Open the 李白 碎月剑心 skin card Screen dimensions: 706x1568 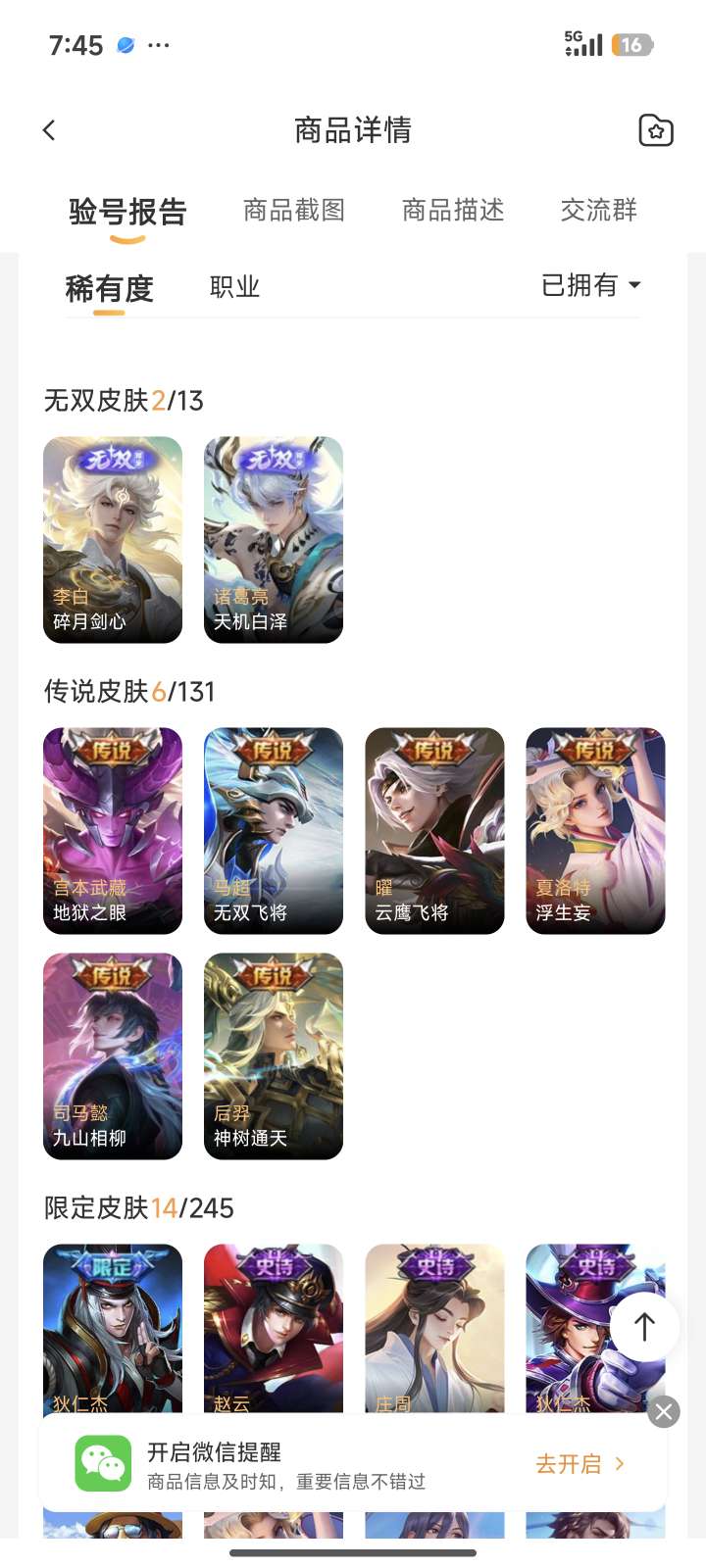[113, 540]
